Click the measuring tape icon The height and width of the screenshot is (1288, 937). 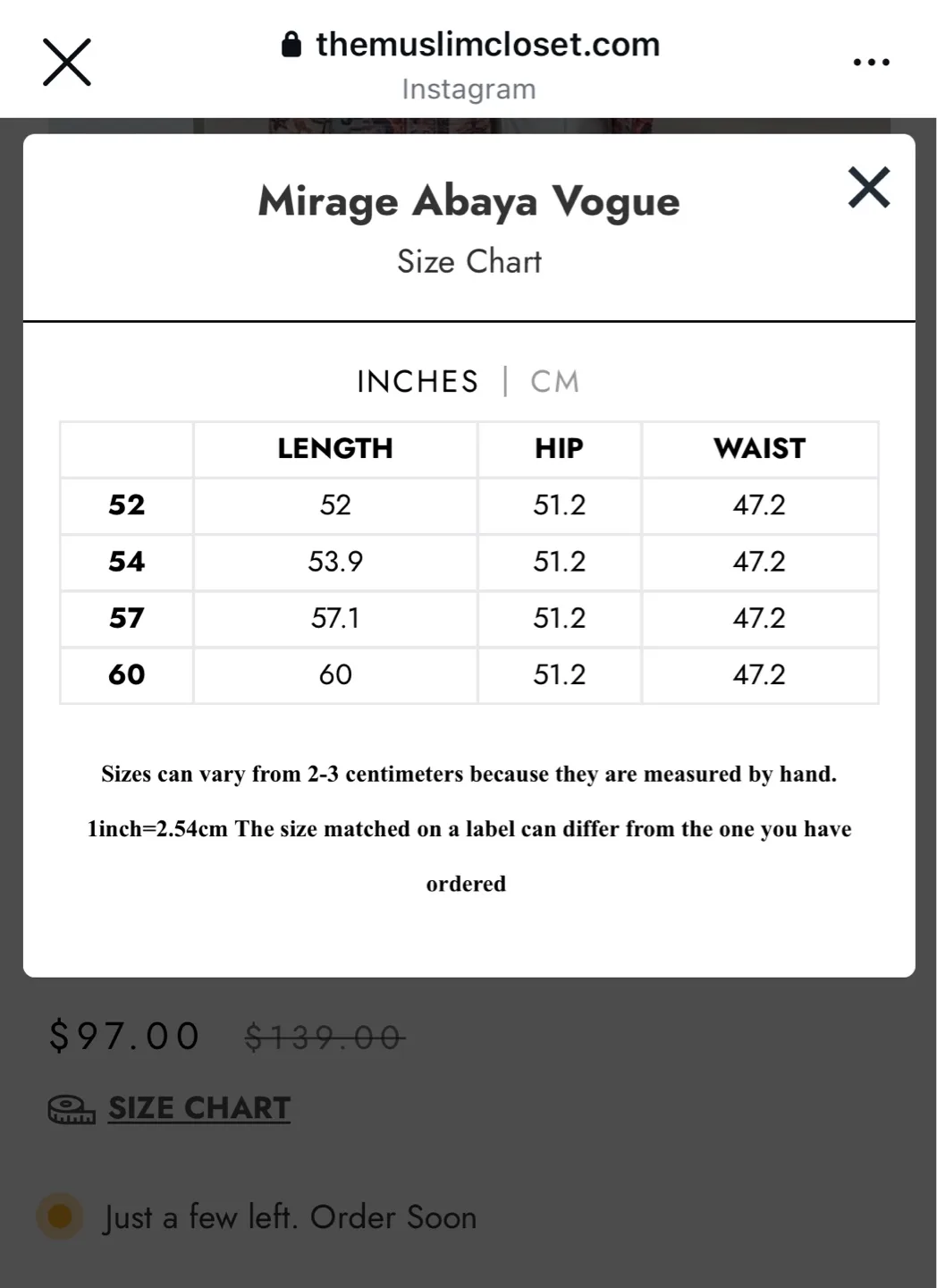[70, 1109]
